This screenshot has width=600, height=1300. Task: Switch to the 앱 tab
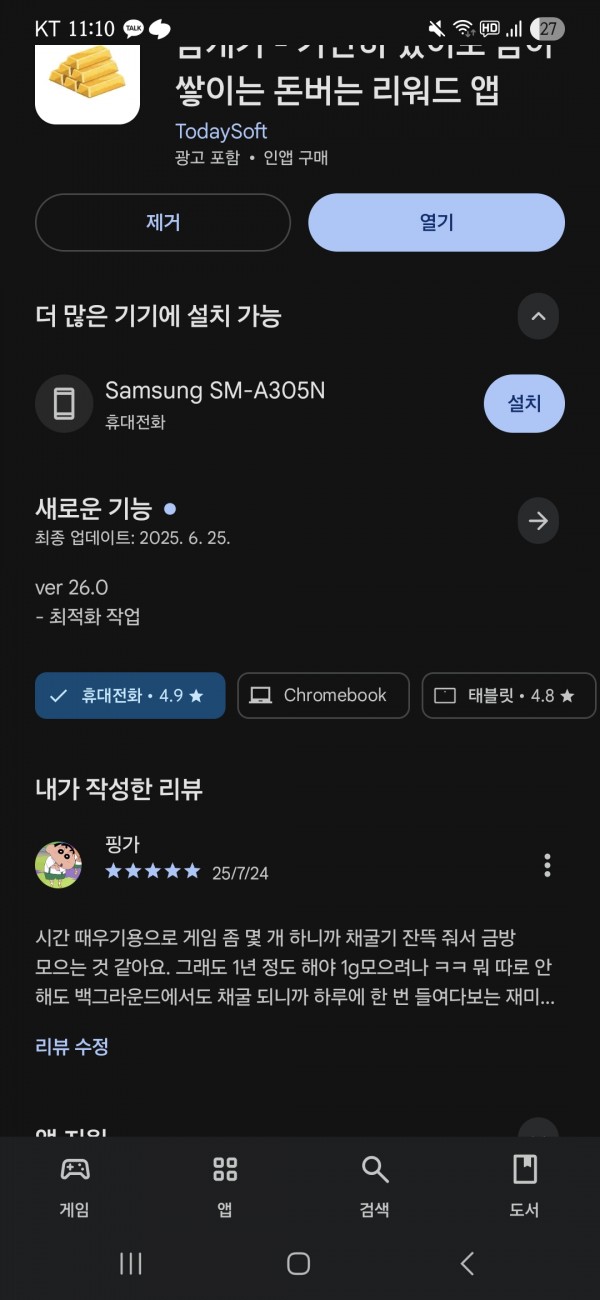[x=225, y=1186]
